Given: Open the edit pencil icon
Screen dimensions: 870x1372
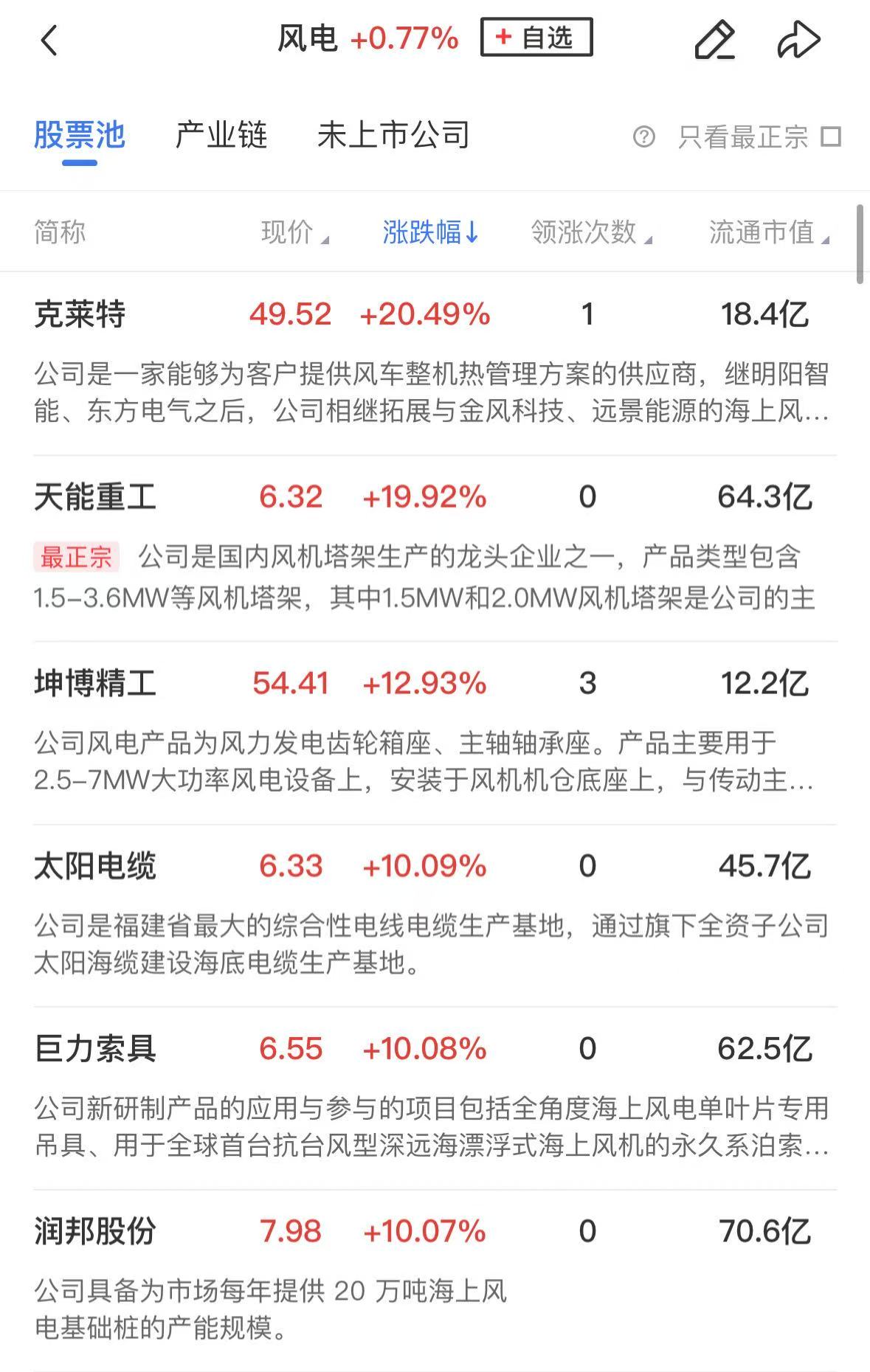Looking at the screenshot, I should pos(714,40).
